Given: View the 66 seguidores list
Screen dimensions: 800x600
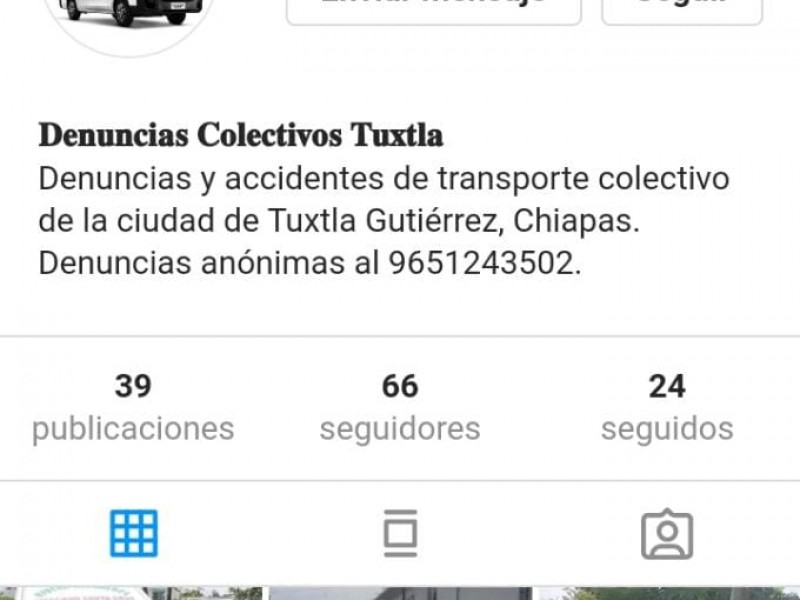Looking at the screenshot, I should pos(400,407).
